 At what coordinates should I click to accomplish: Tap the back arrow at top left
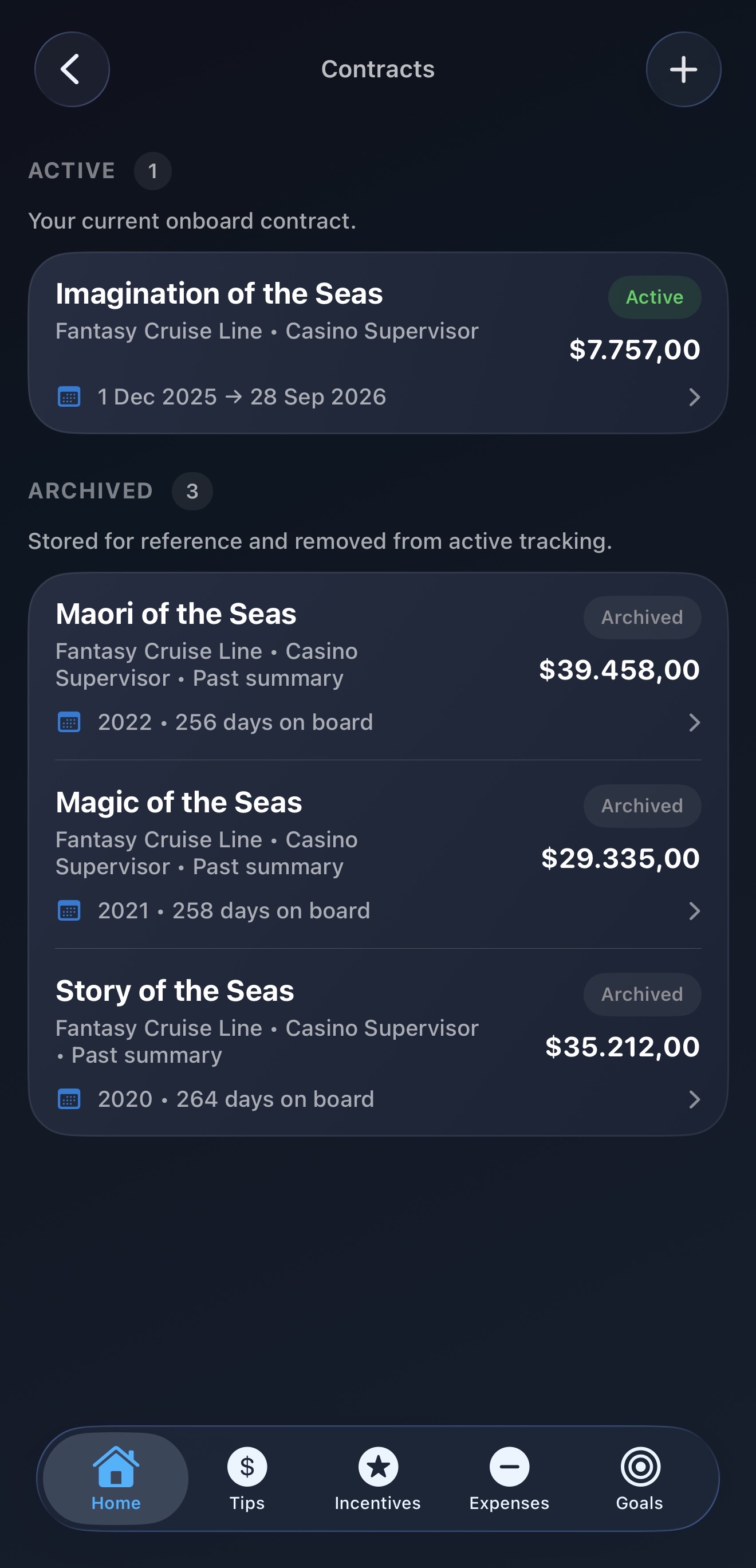pyautogui.click(x=72, y=69)
